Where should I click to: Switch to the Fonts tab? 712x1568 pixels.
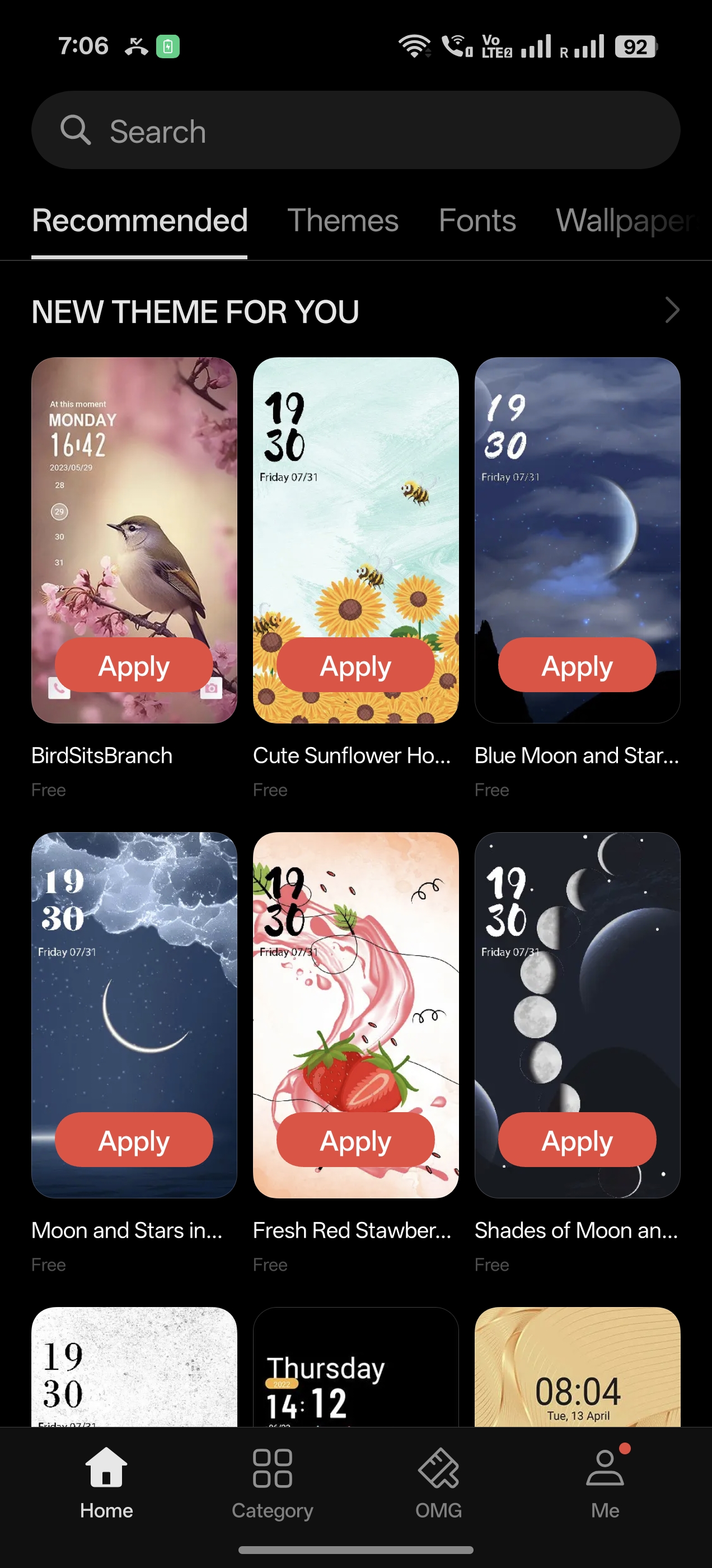coord(477,220)
